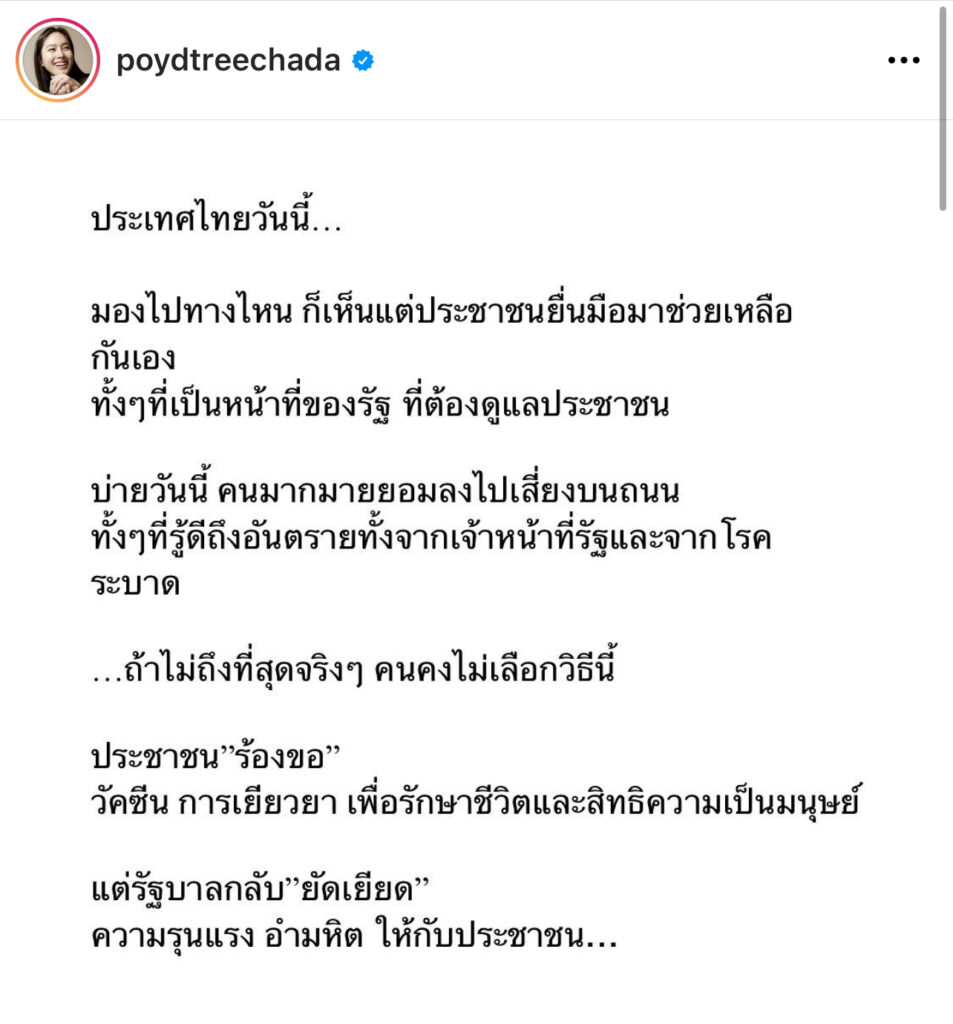The height and width of the screenshot is (1024, 953).
Task: Open the poydtreechada username link
Action: point(228,61)
